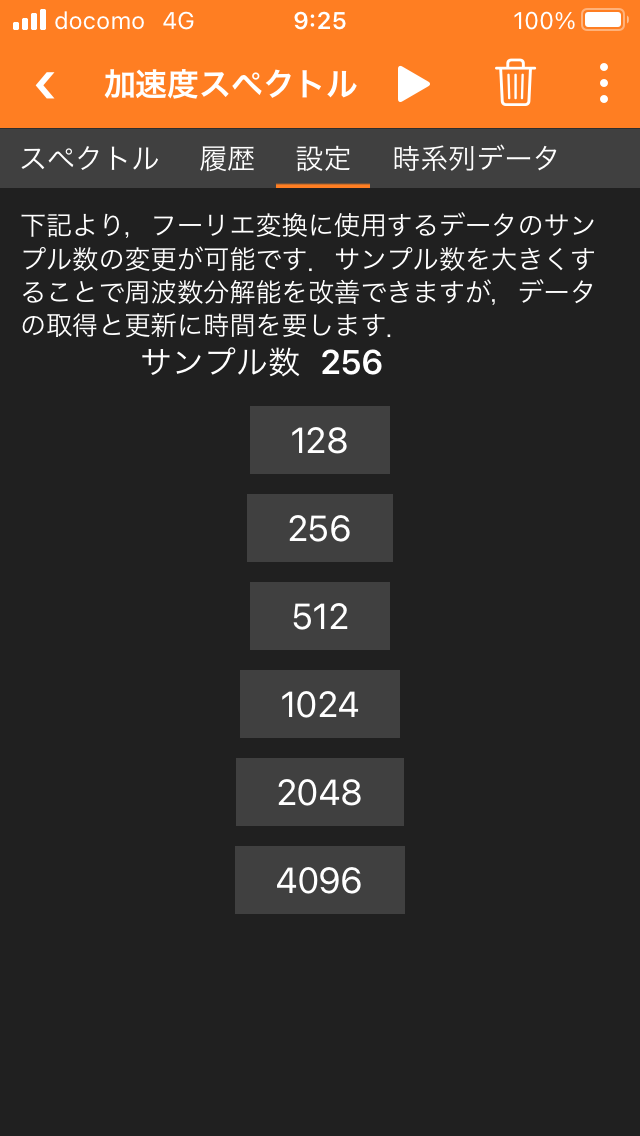Select the 設定 tab

(x=323, y=159)
